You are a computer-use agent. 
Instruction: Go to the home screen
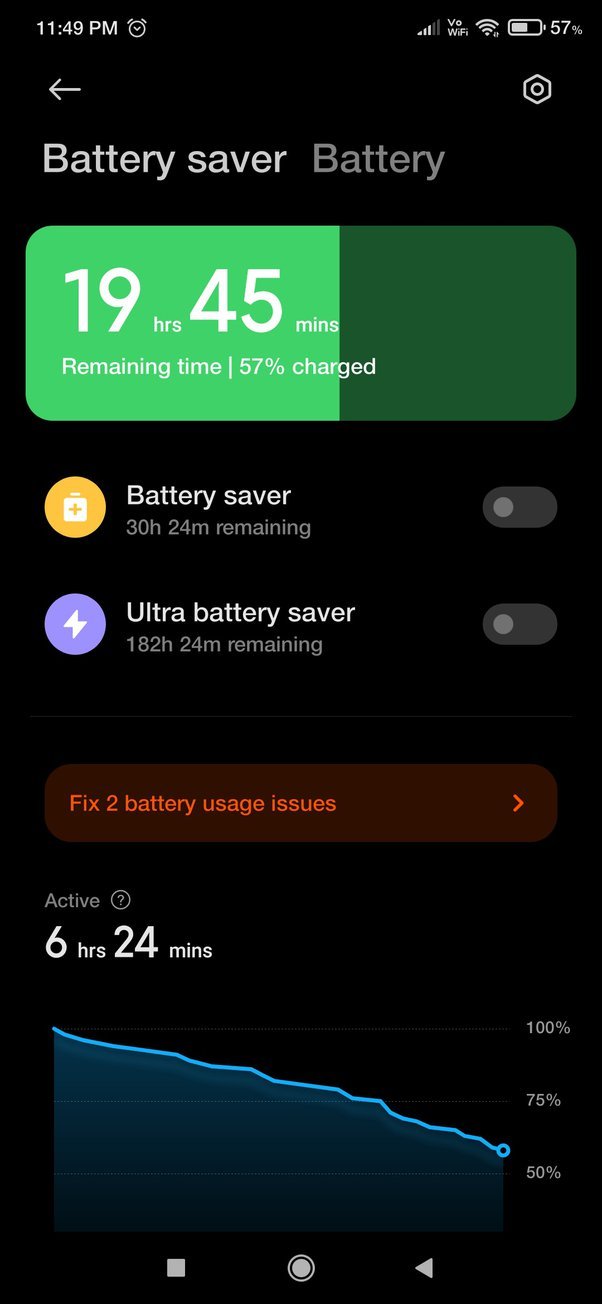[300, 1268]
